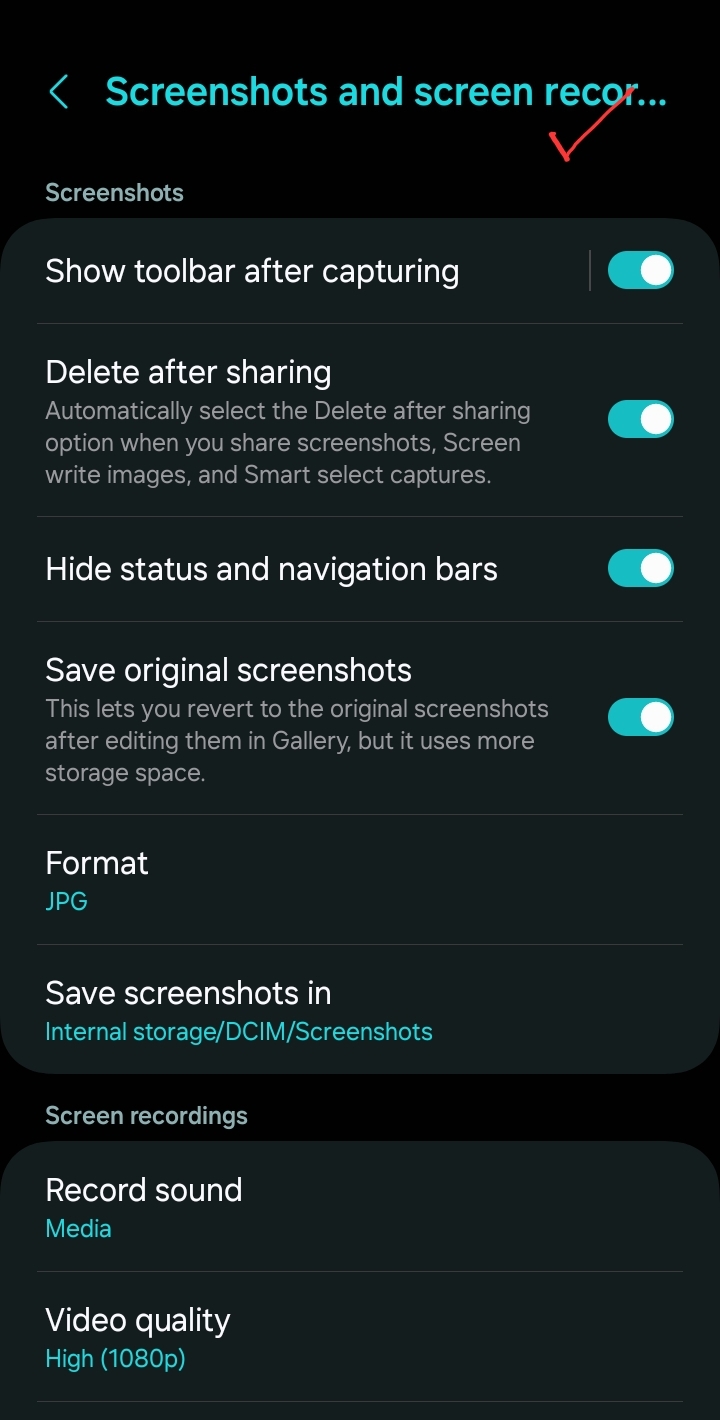
Task: Tap the Media value under Record sound
Action: click(78, 1228)
